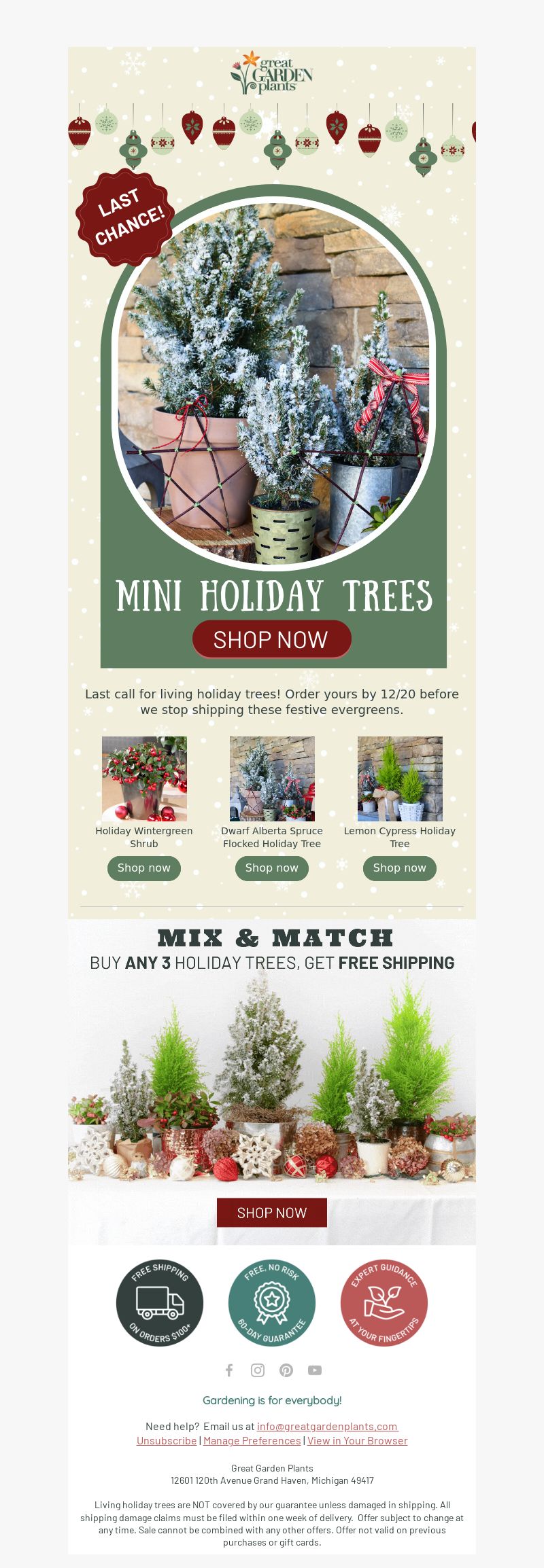Viewport: 544px width, 1568px height.
Task: Email info@greatgardenplants.com link
Action: pyautogui.click(x=327, y=1427)
